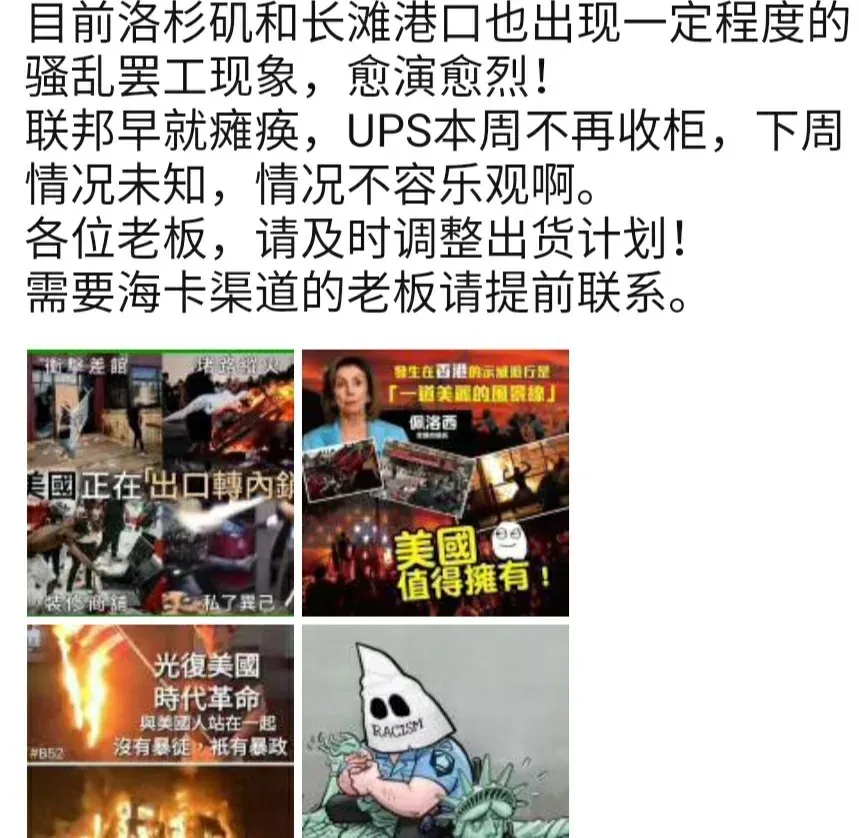Enlarge the 光復美國 時代革命 picture
The width and height of the screenshot is (859, 838).
tap(160, 730)
